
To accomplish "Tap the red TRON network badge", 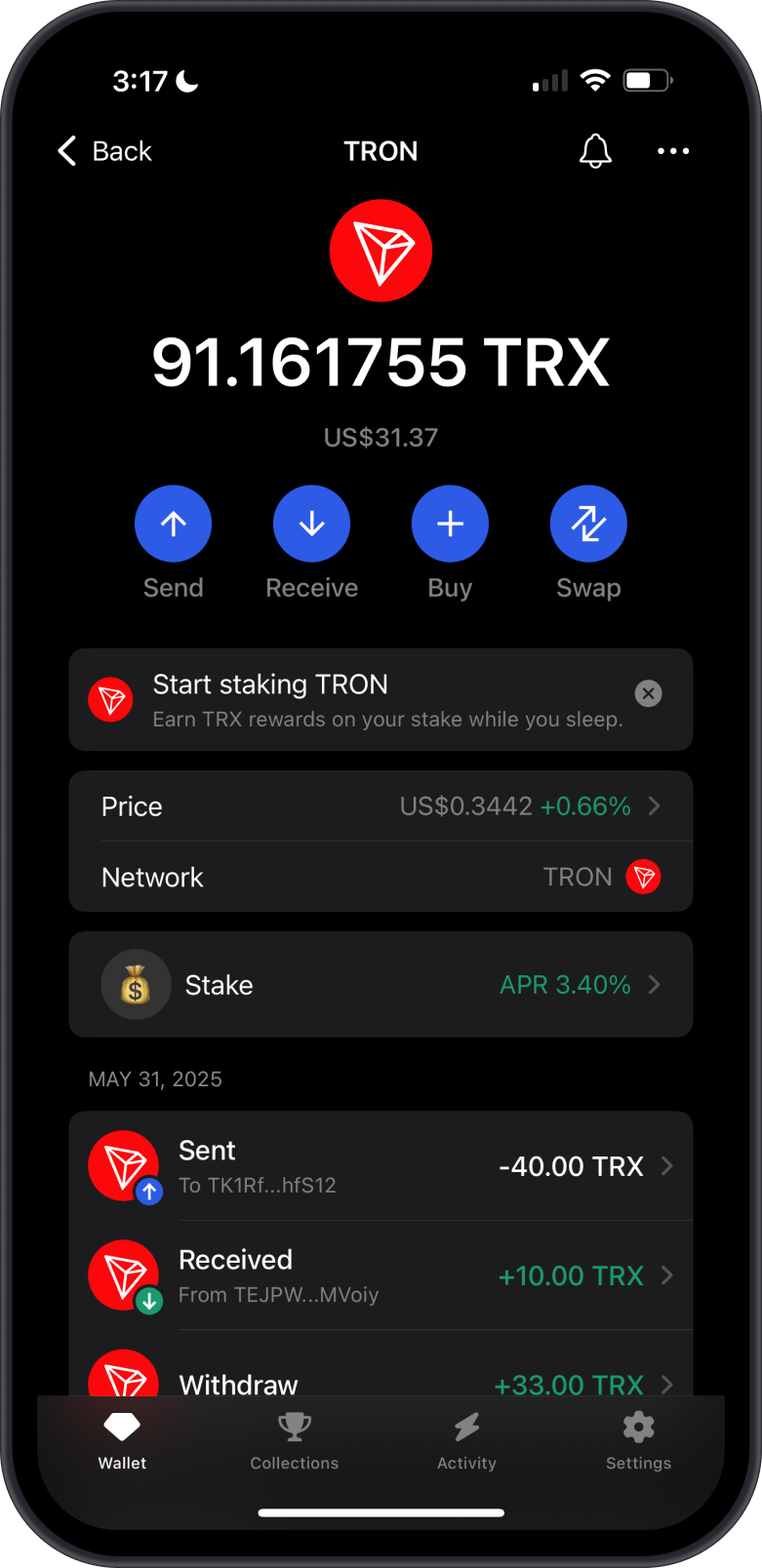I will click(644, 877).
